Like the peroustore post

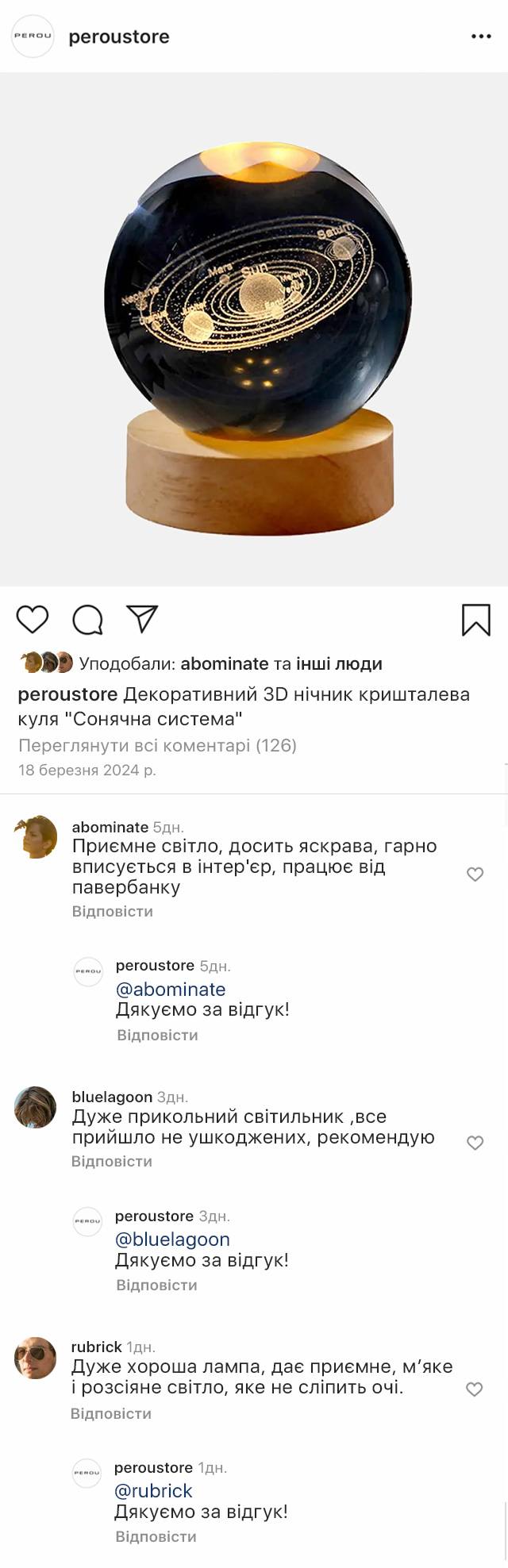[33, 619]
